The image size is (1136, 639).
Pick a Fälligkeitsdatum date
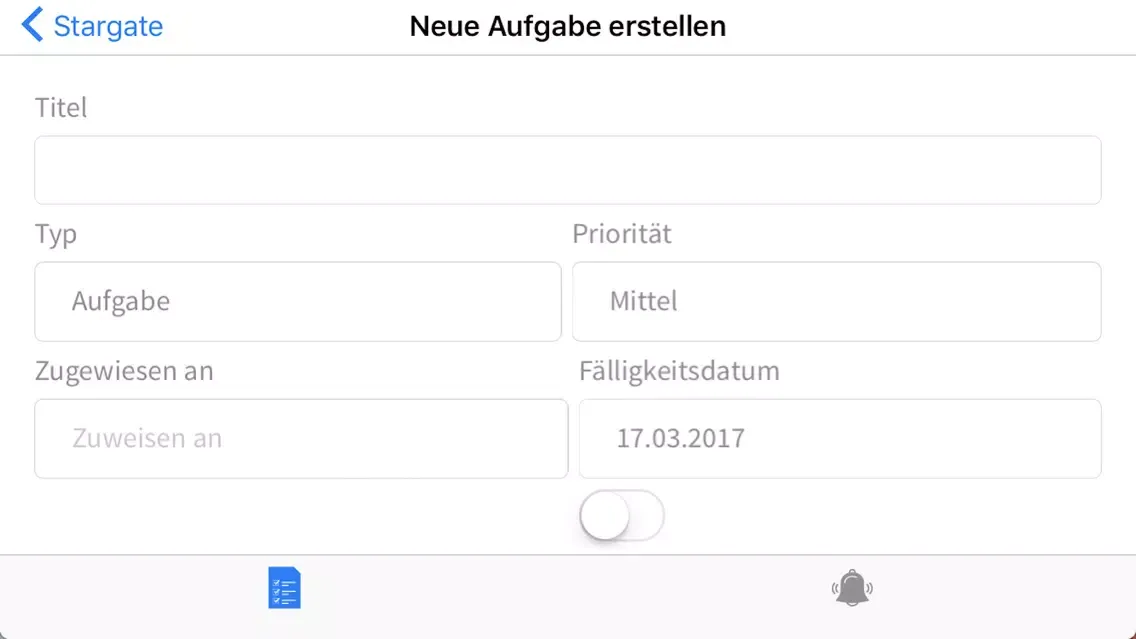[x=839, y=438]
